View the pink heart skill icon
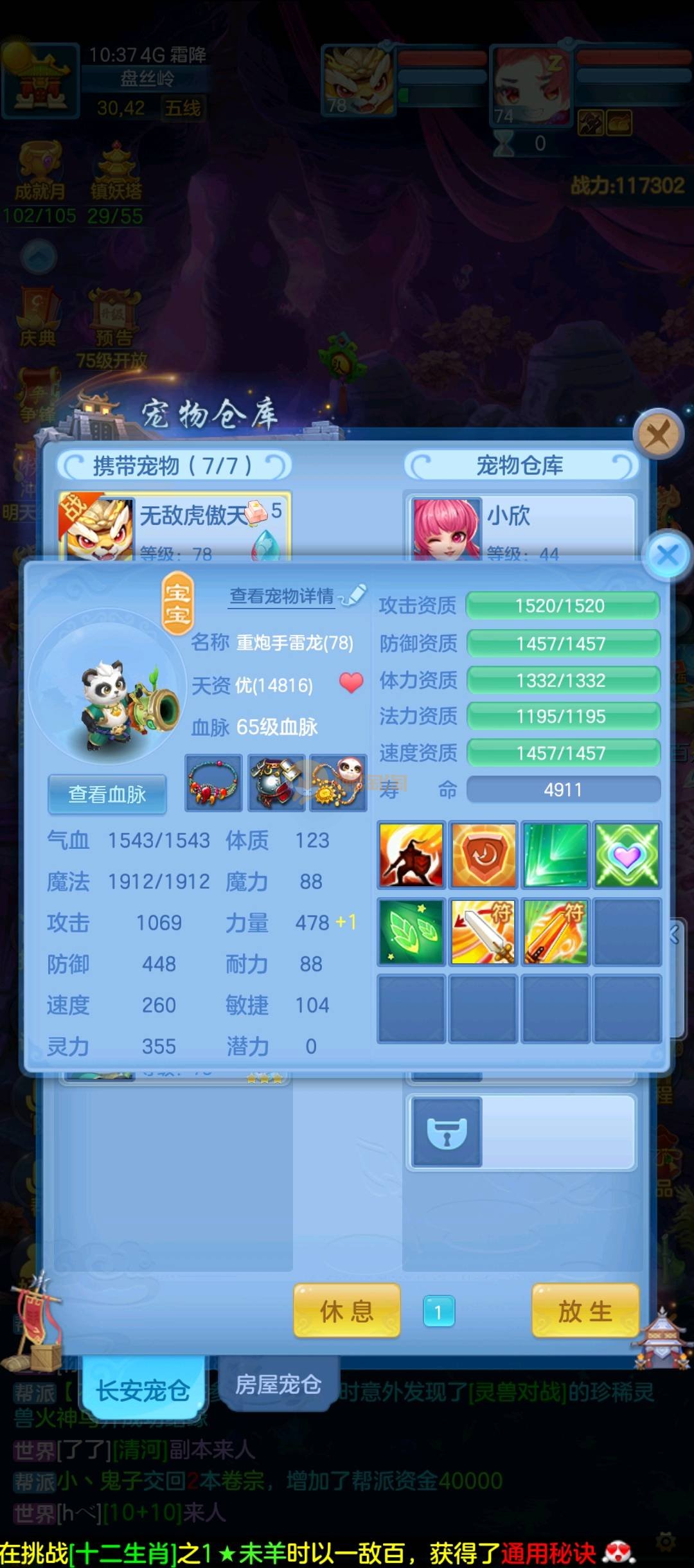The width and height of the screenshot is (694, 1568). click(627, 855)
